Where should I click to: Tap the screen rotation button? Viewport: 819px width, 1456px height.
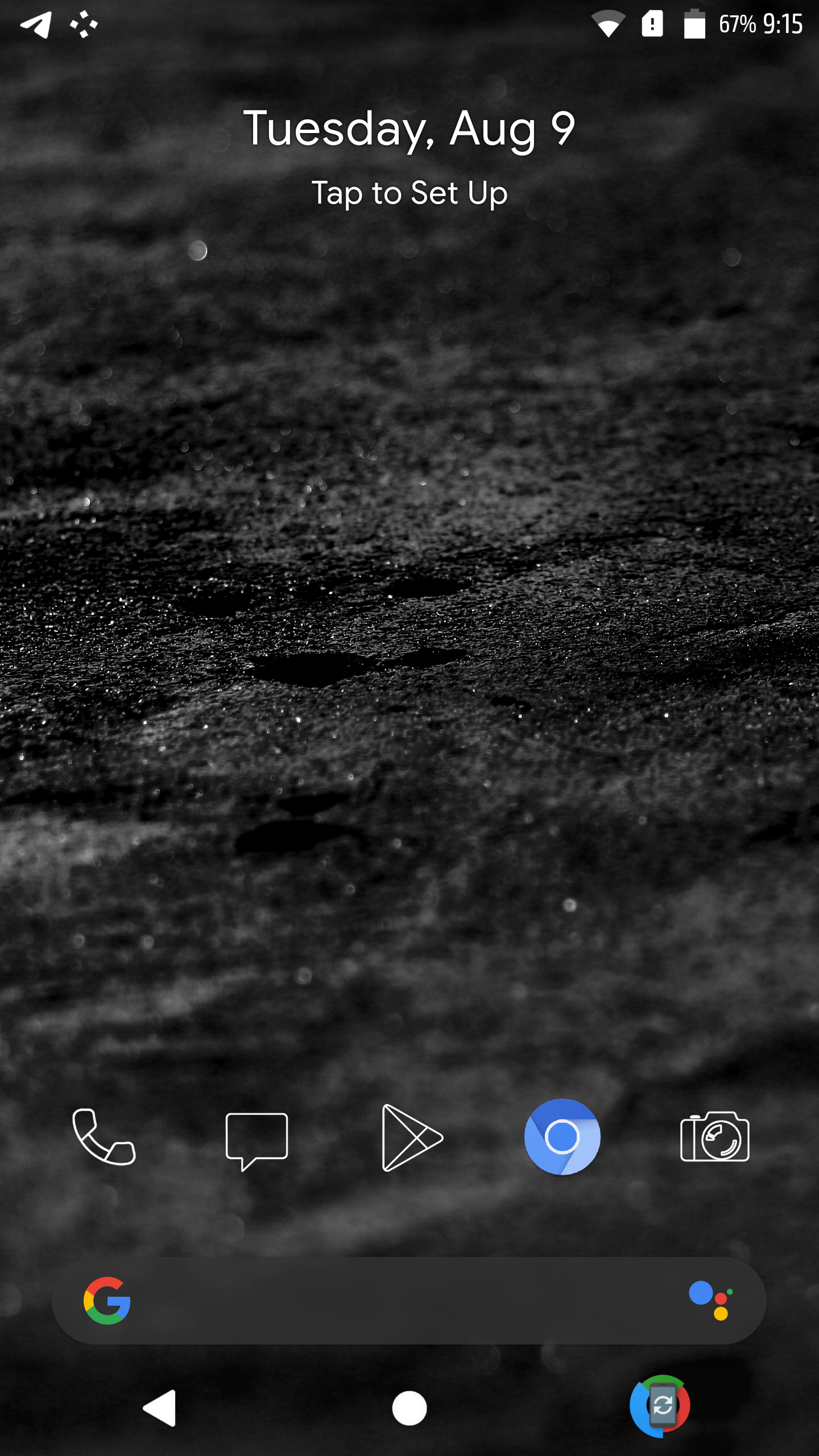pos(660,1406)
